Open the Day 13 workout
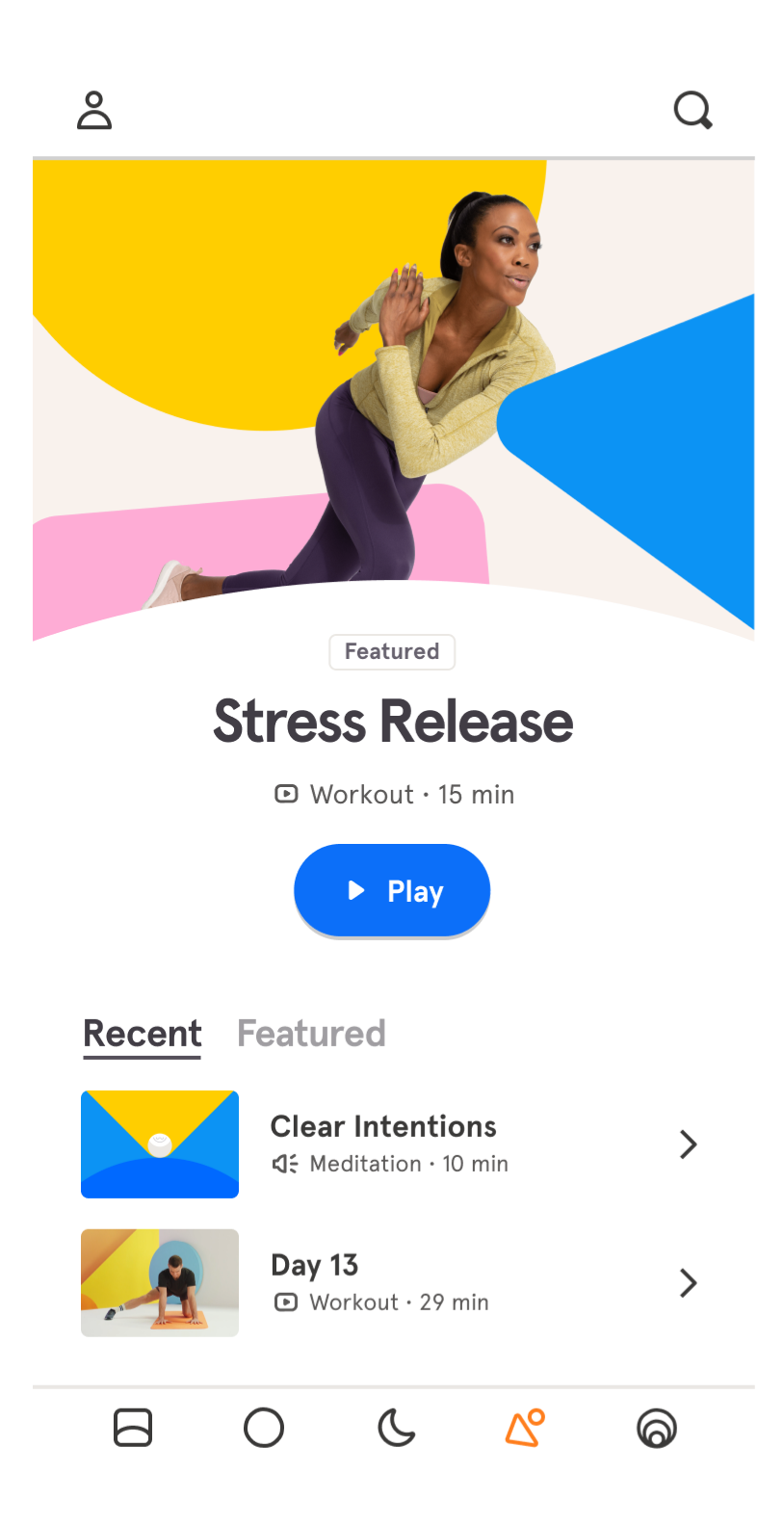784x1526 pixels. [389, 1283]
